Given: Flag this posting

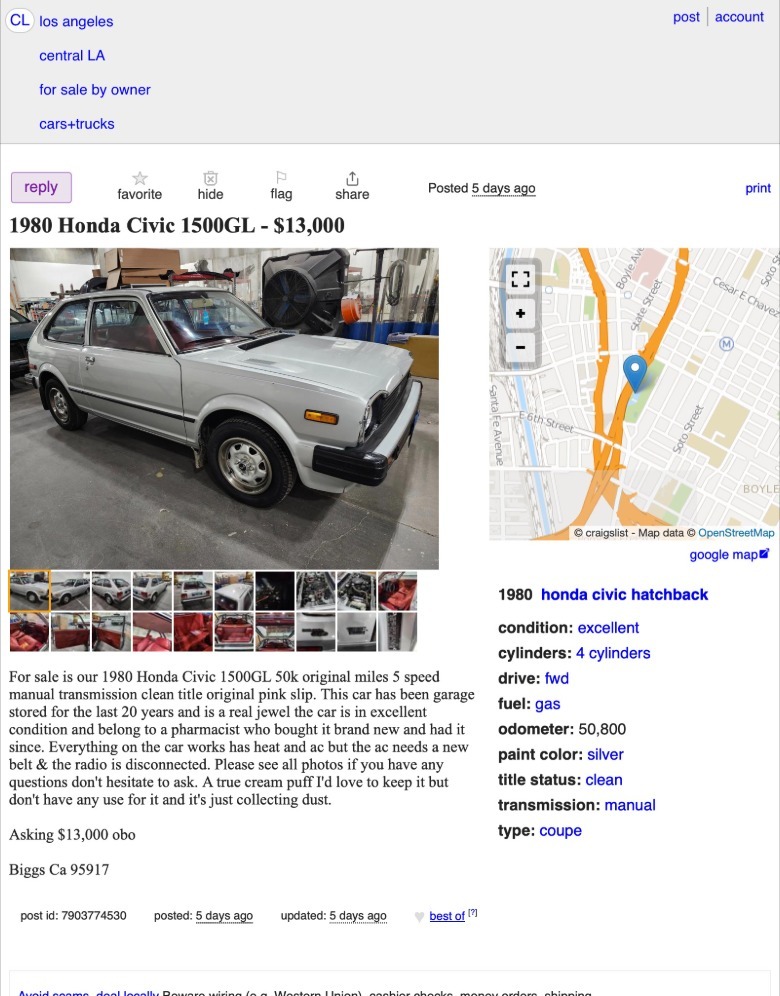Looking at the screenshot, I should (x=281, y=185).
